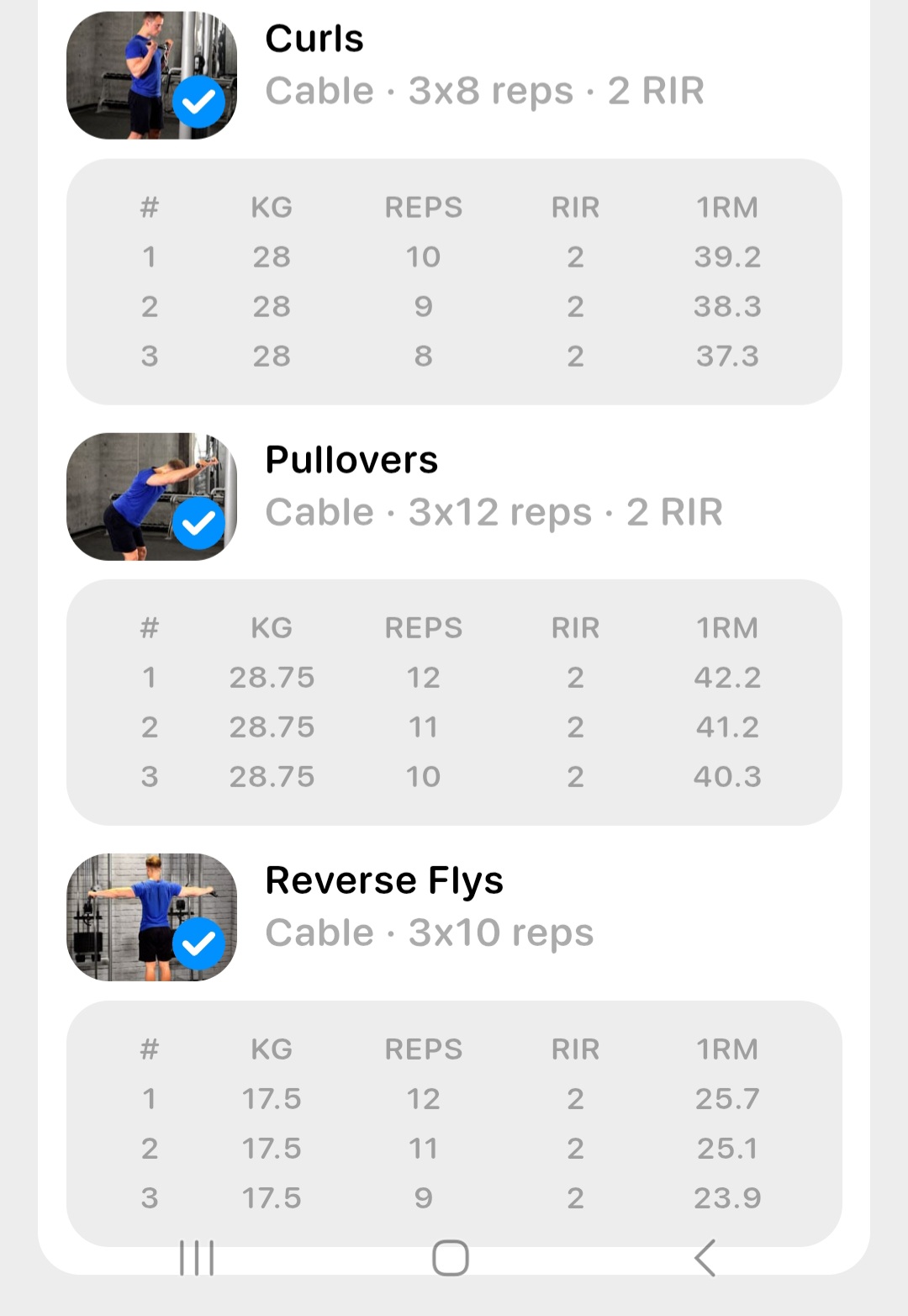The height and width of the screenshot is (1316, 908).
Task: Open the Pullovers exercise thumbnail
Action: (151, 497)
